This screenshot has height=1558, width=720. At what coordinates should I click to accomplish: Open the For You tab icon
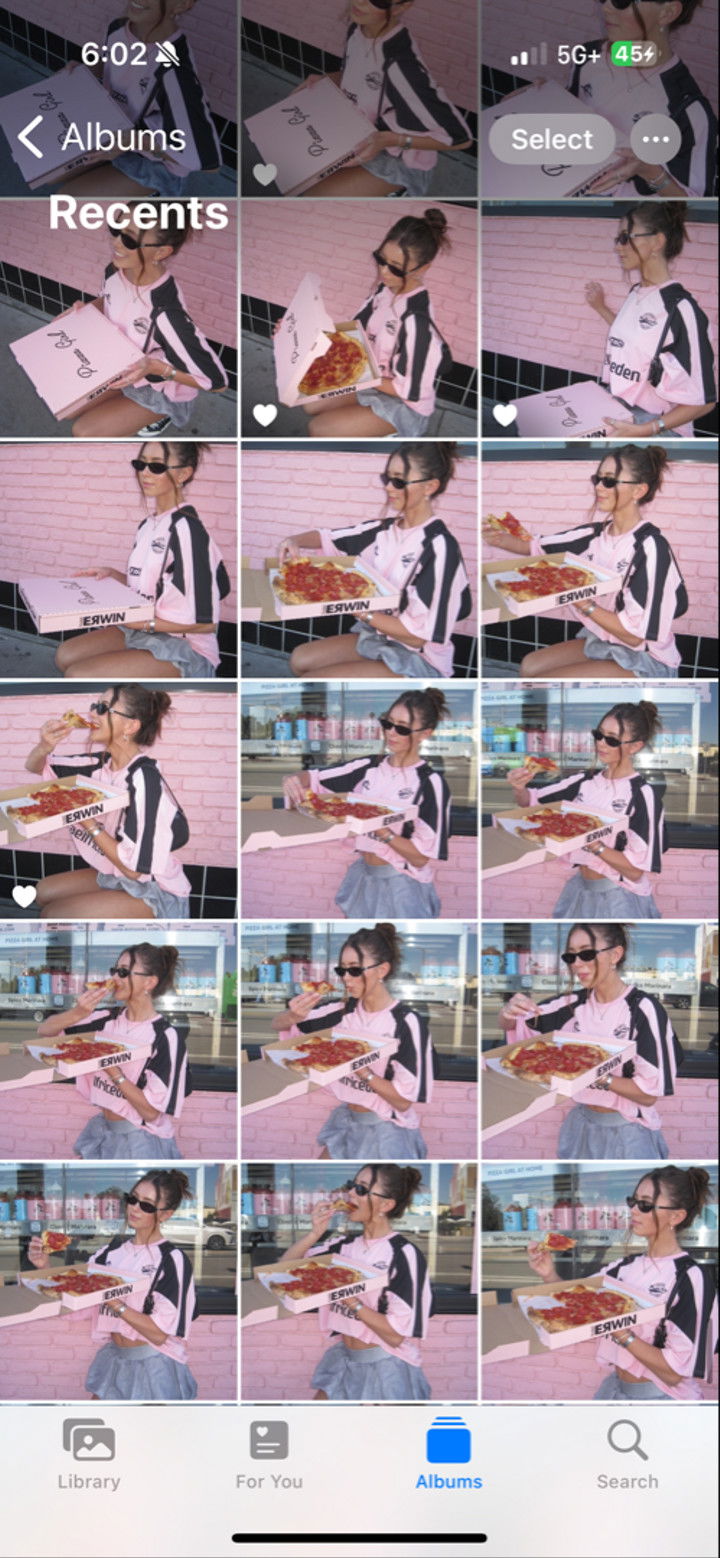pos(268,1440)
